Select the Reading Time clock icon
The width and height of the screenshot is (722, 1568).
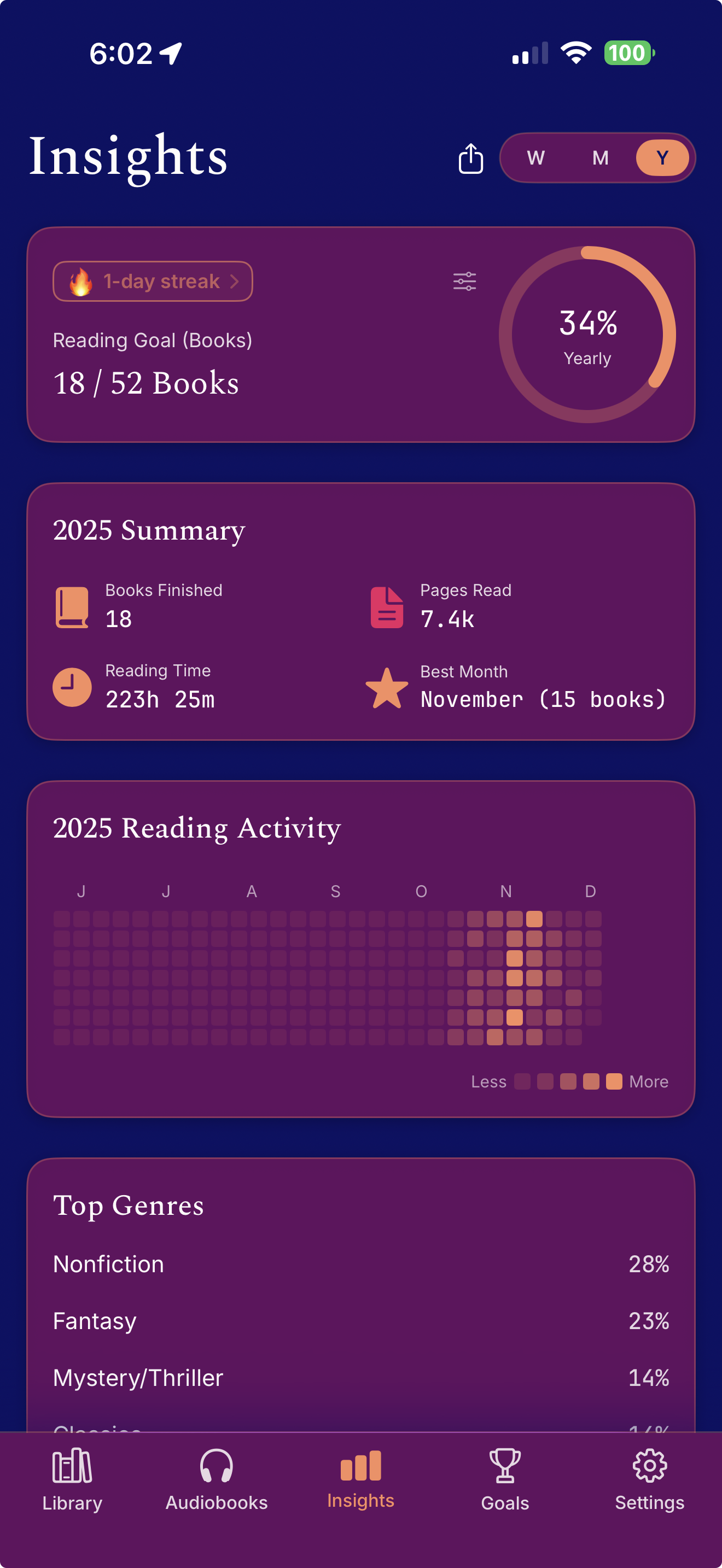tap(72, 687)
